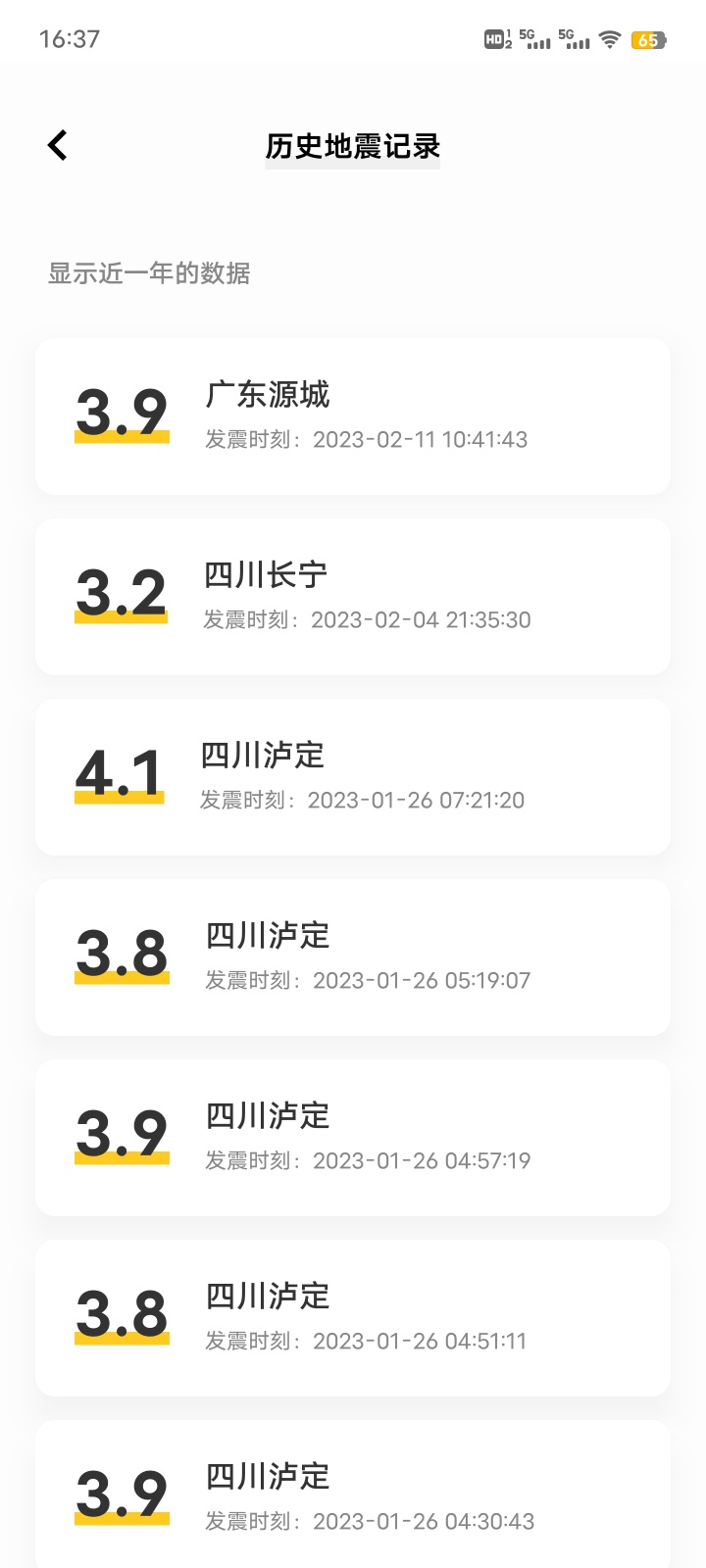Go back using the back arrow
This screenshot has width=706, height=1568.
[x=58, y=145]
